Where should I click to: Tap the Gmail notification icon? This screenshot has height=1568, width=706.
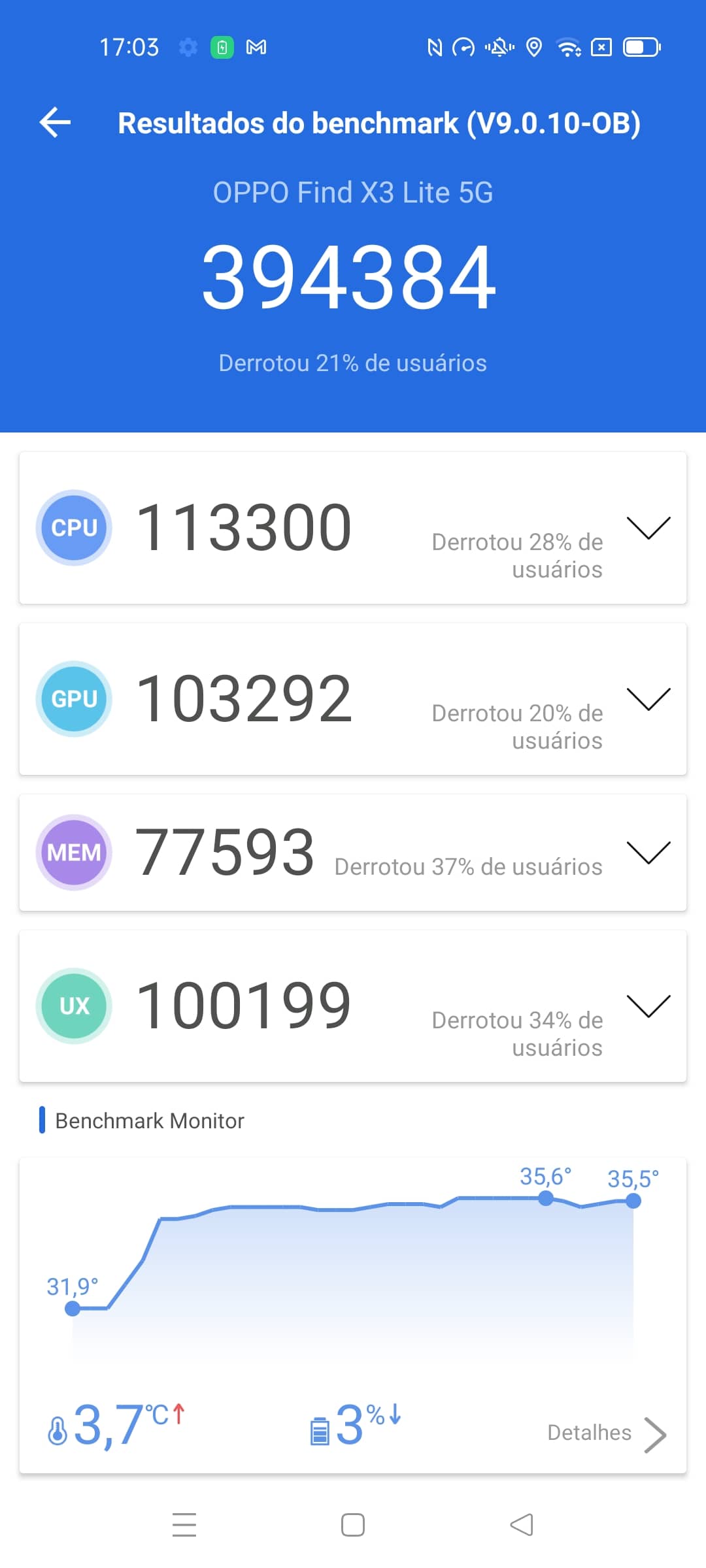coord(257,47)
